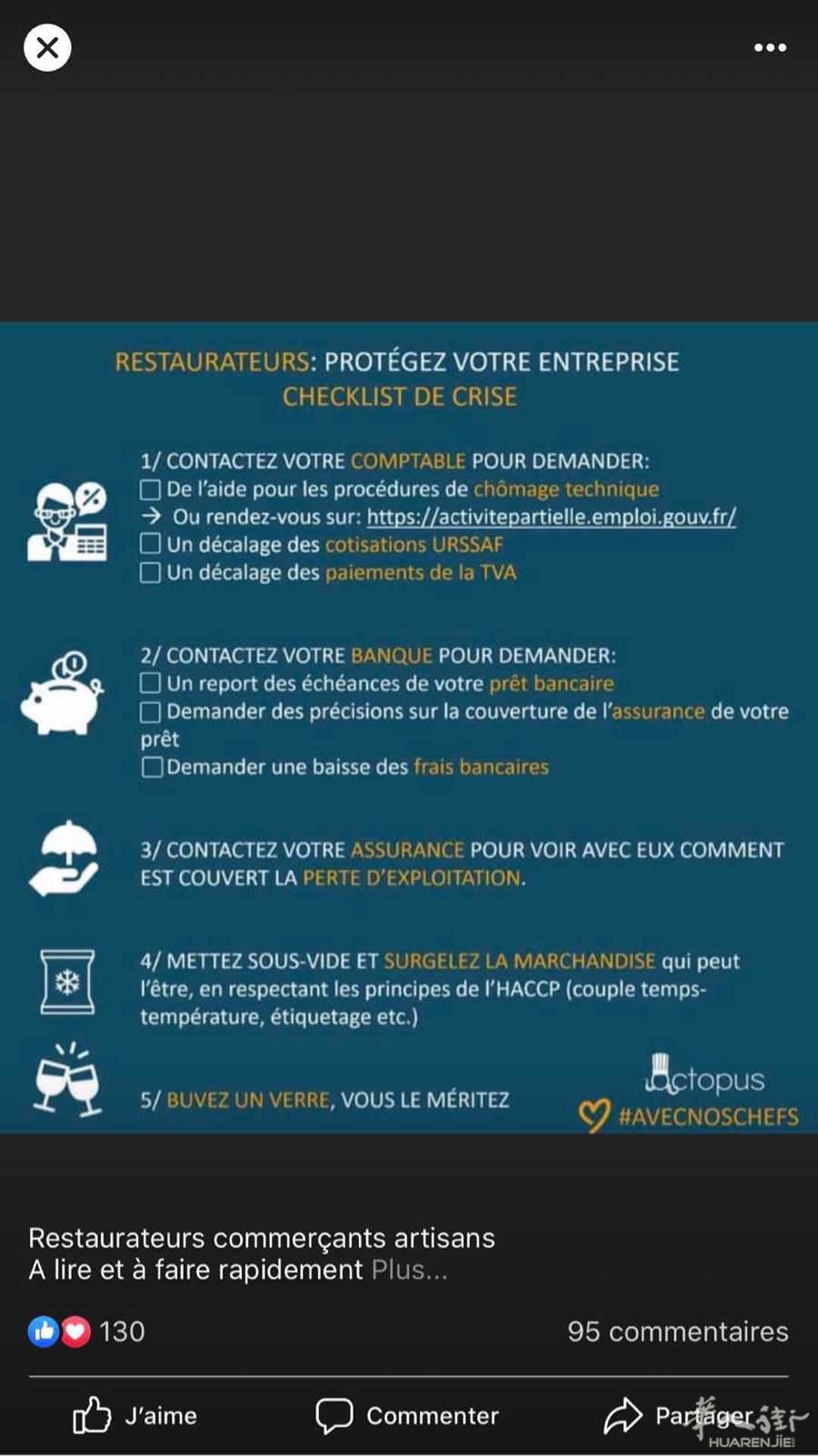The height and width of the screenshot is (1456, 818).
Task: Expand the caption with Plus...
Action: [x=409, y=1270]
